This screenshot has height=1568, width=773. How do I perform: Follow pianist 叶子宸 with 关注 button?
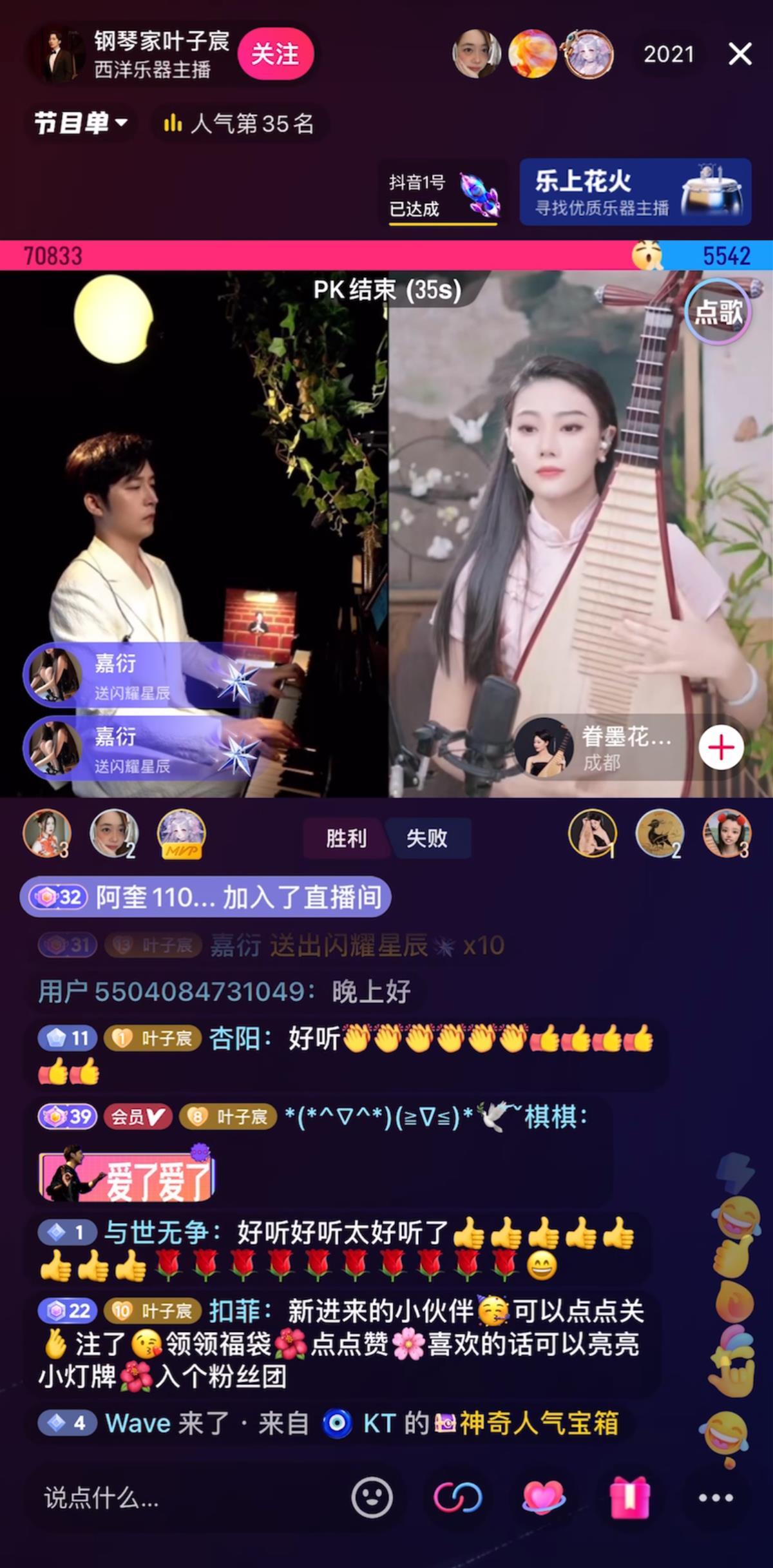pos(275,54)
